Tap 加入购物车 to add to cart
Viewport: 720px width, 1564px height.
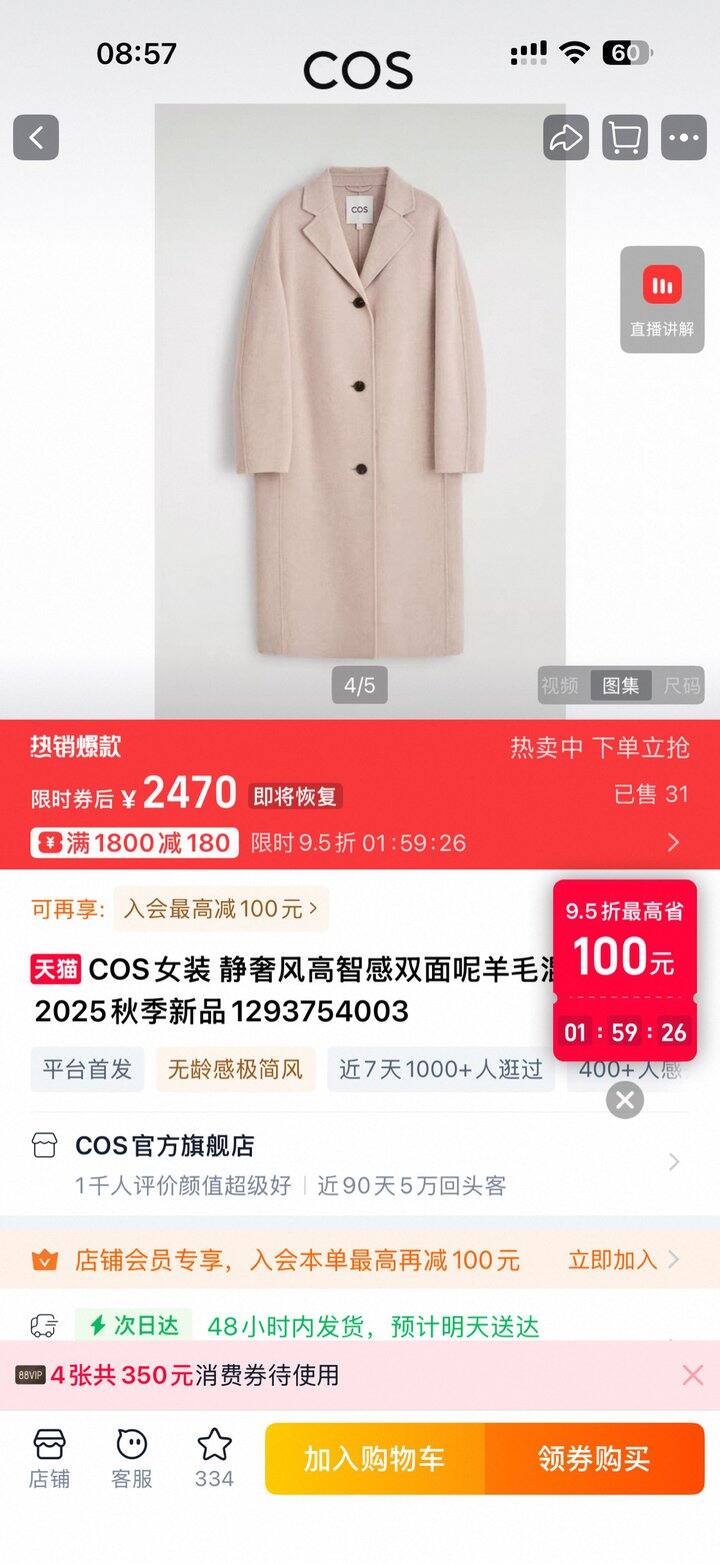pos(375,1459)
